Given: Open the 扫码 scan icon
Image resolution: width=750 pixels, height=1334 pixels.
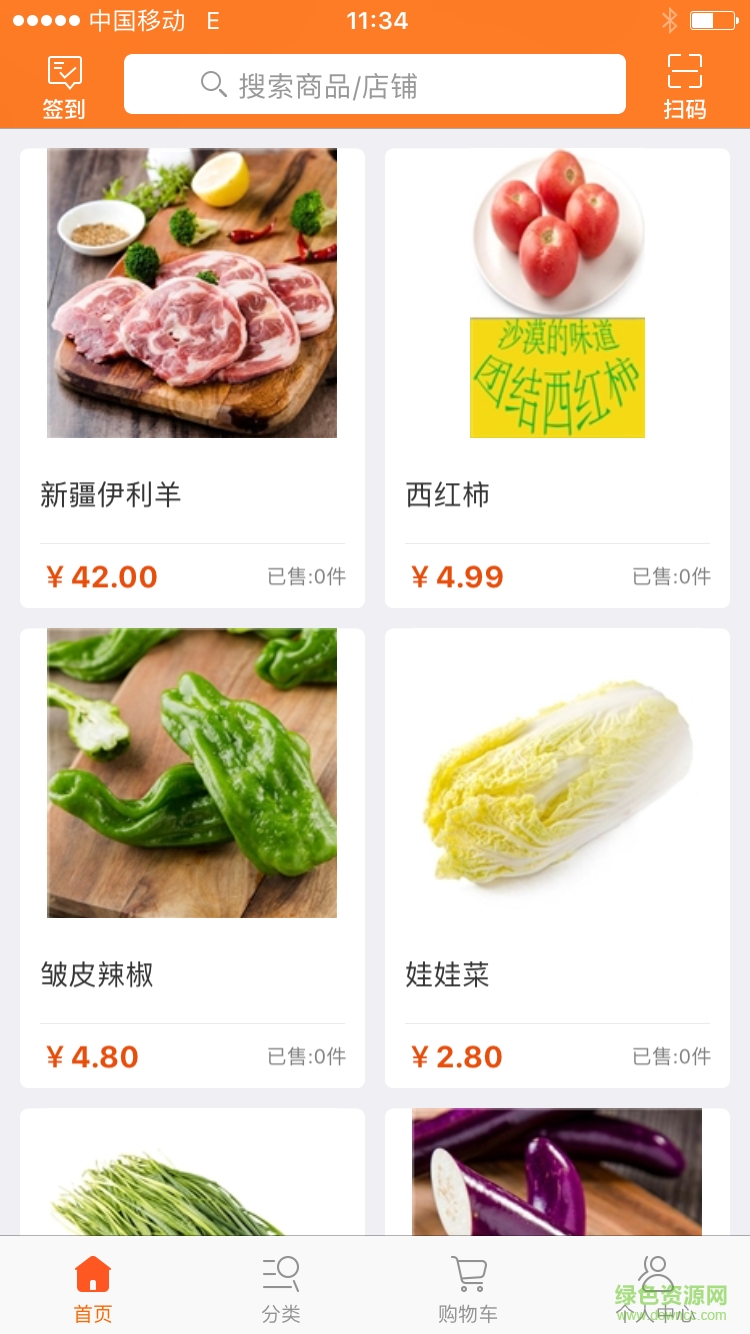Looking at the screenshot, I should coord(685,86).
